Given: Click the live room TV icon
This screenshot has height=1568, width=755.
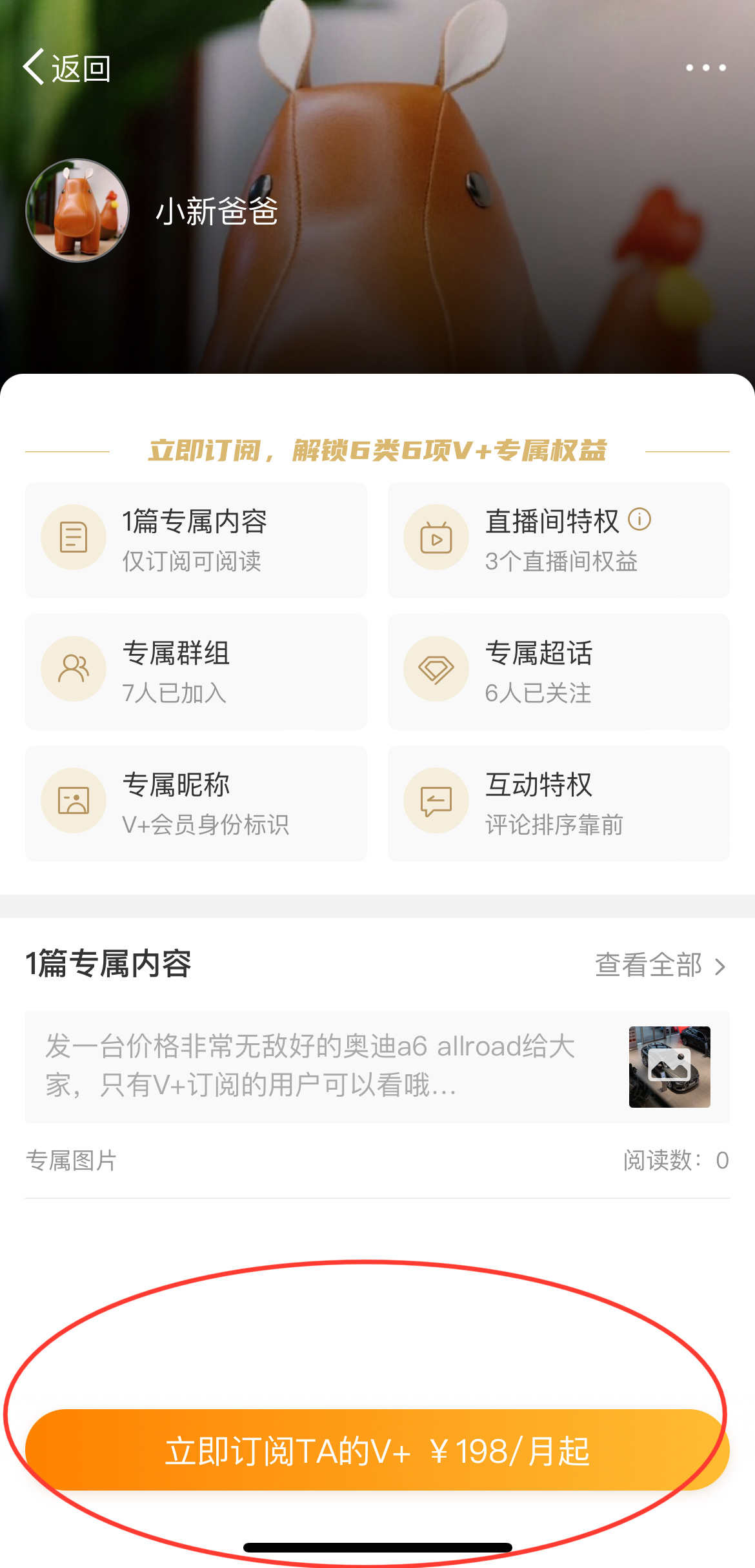Looking at the screenshot, I should tap(436, 538).
